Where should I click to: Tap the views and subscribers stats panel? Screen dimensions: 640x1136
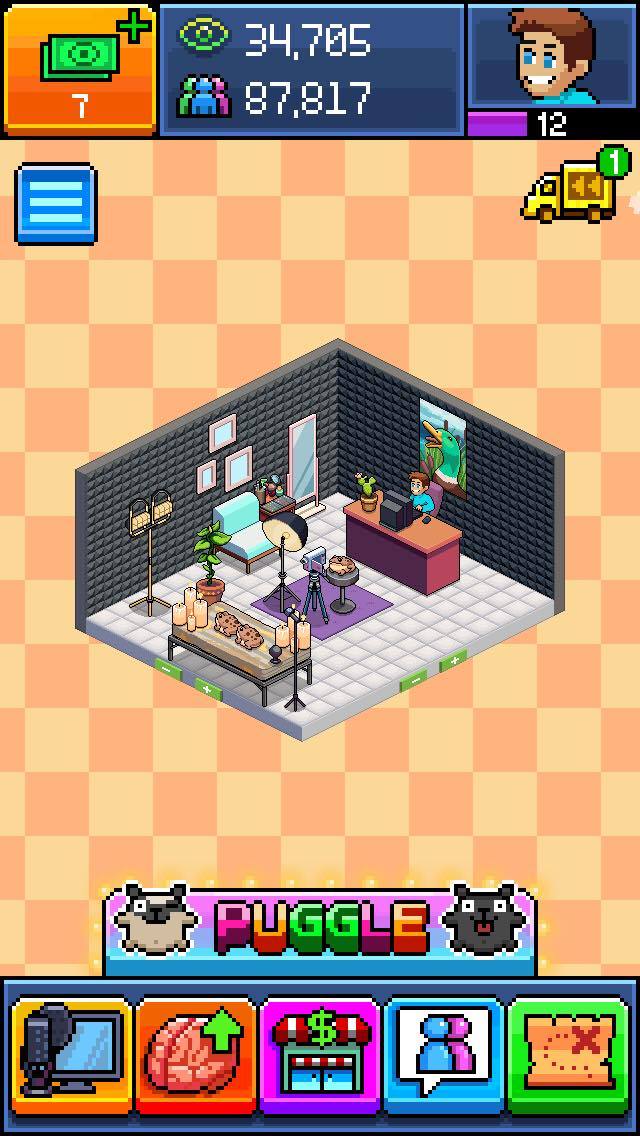311,68
